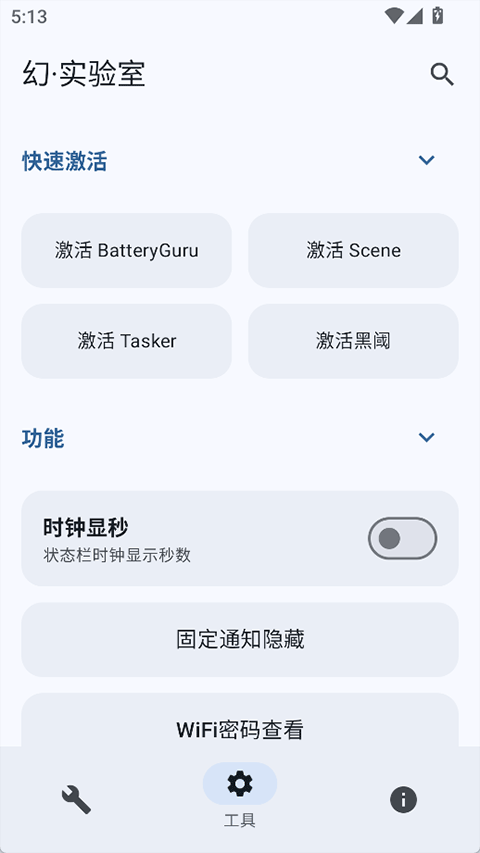Tap the 激活黑阈 button
Screen dimensions: 480x853
[353, 341]
